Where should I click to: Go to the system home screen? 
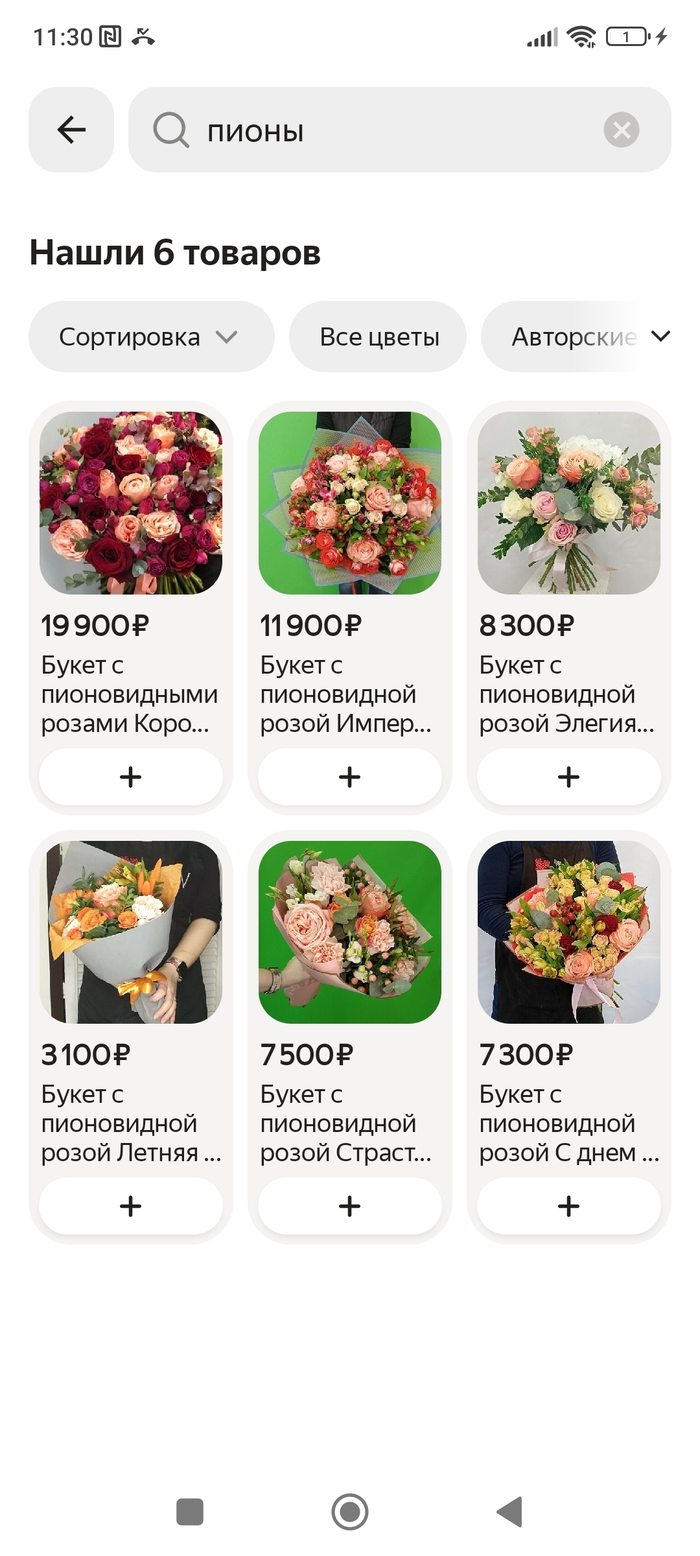pos(349,1512)
